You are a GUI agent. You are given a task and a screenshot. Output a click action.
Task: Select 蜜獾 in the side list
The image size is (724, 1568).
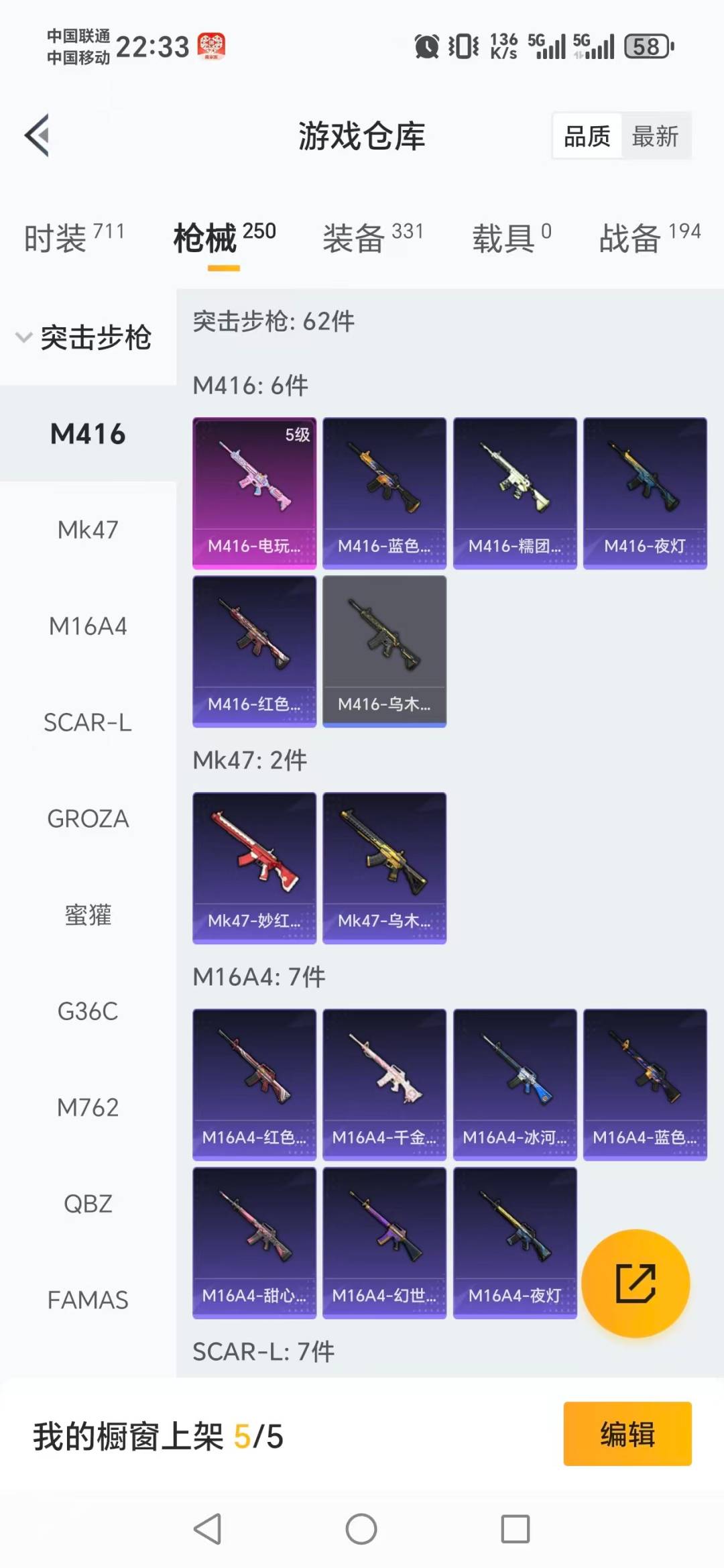coord(88,915)
